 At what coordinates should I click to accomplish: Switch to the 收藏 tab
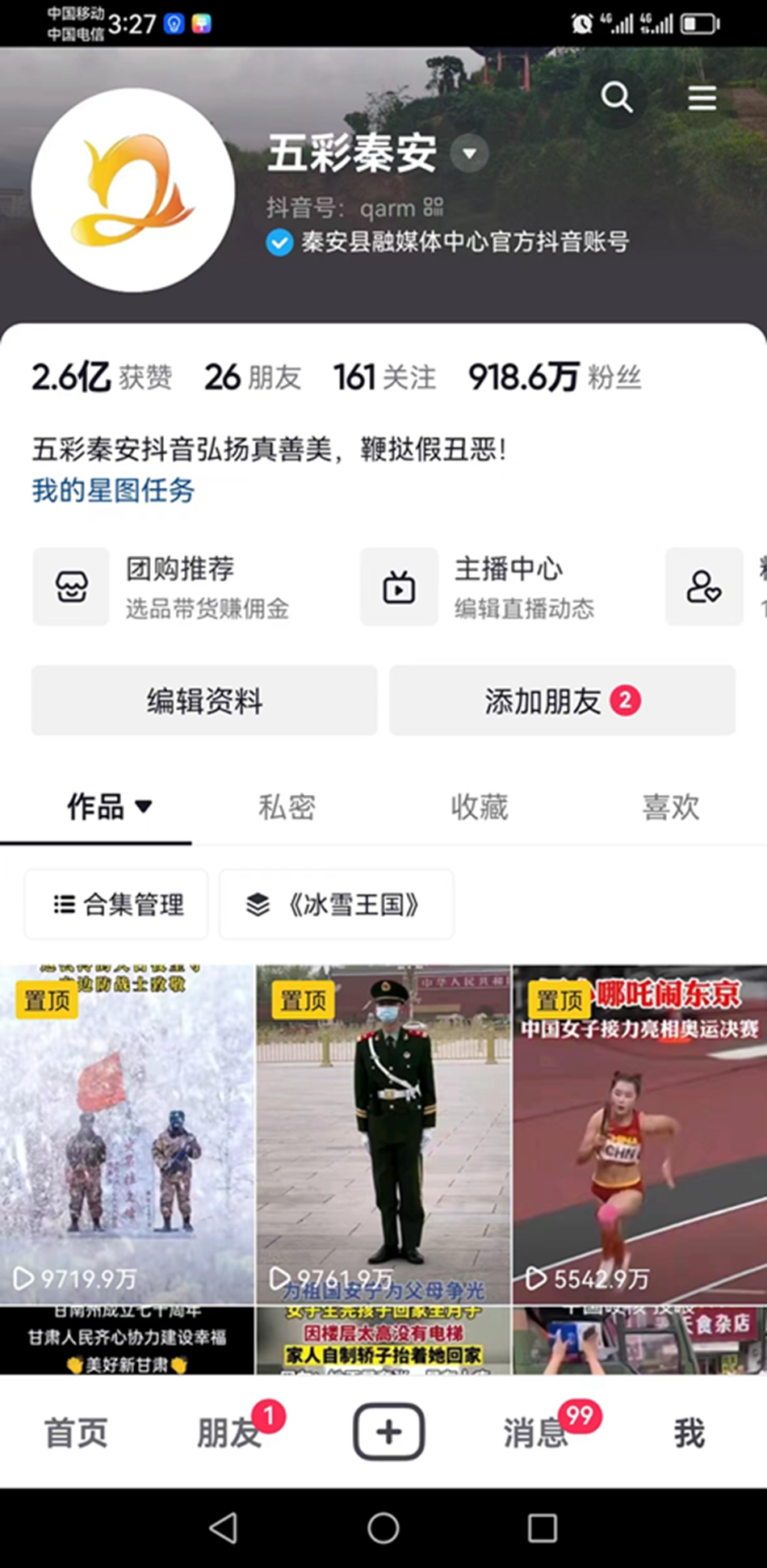tap(479, 807)
